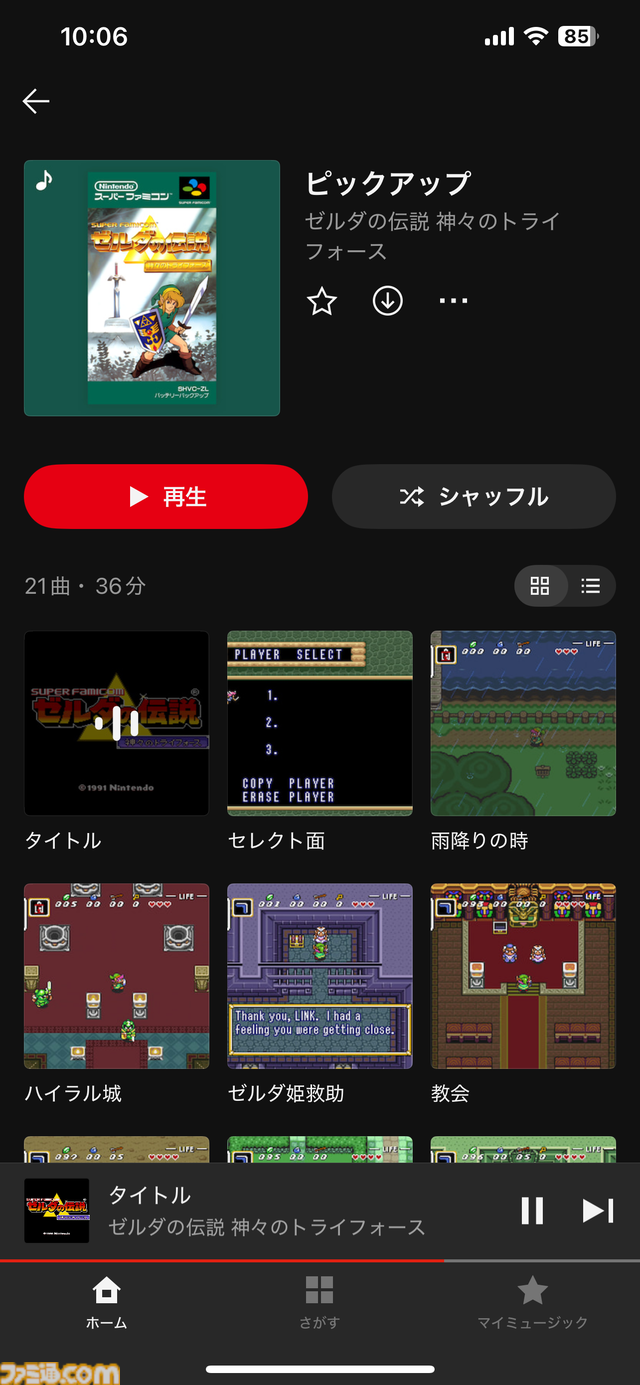This screenshot has height=1385, width=640.
Task: Tap the red 再生 play button
Action: tap(166, 496)
